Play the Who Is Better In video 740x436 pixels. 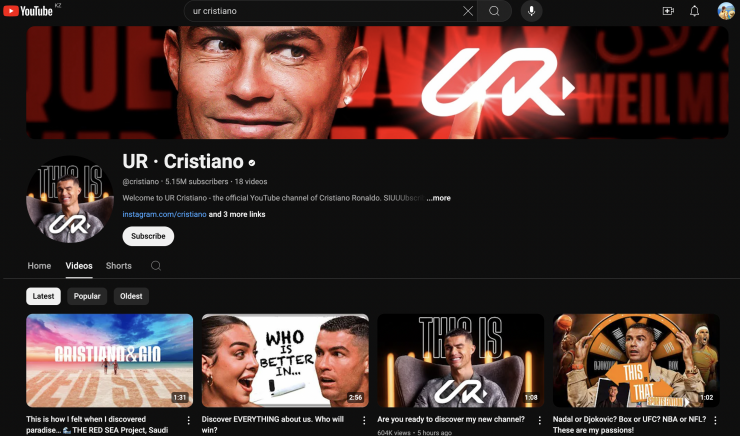click(x=285, y=360)
